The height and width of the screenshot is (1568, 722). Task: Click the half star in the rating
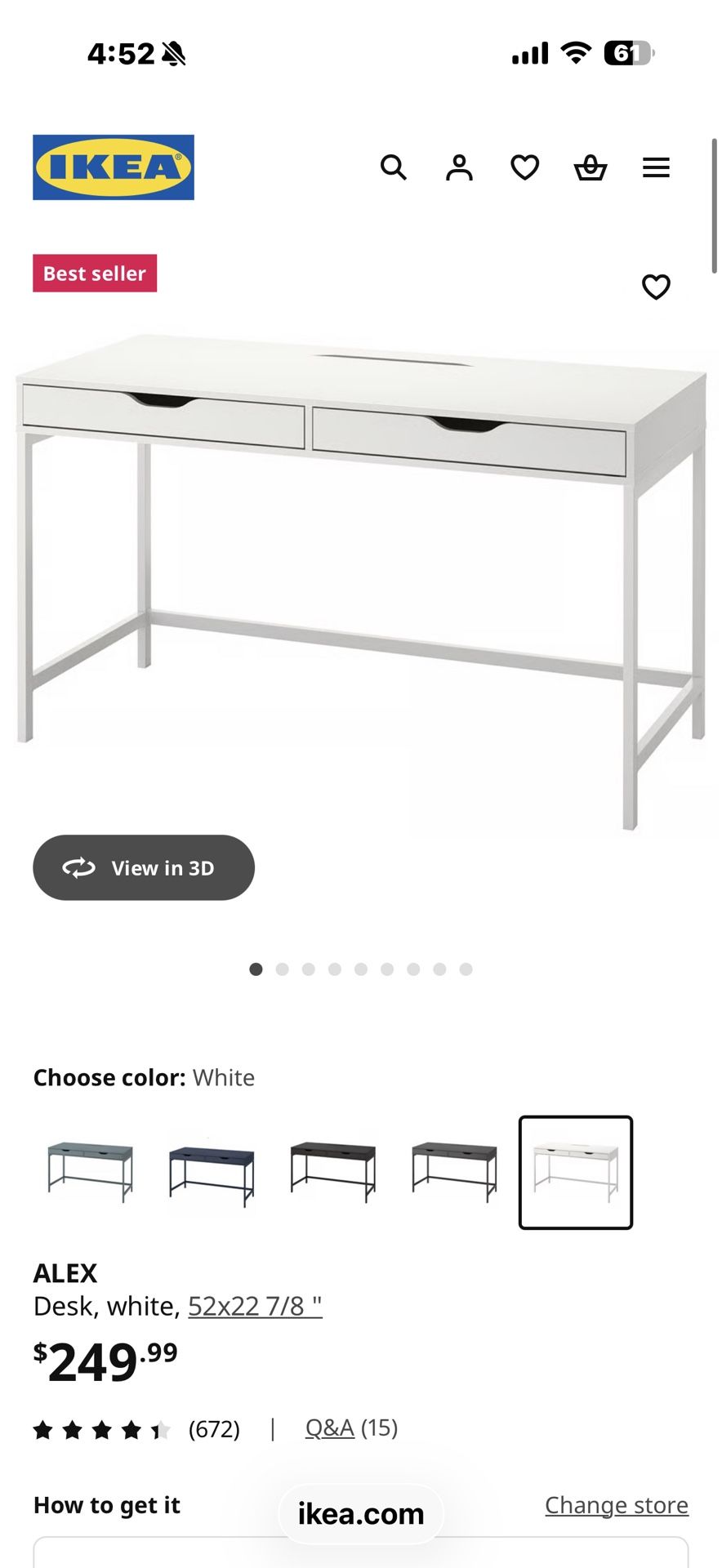[x=161, y=1428]
